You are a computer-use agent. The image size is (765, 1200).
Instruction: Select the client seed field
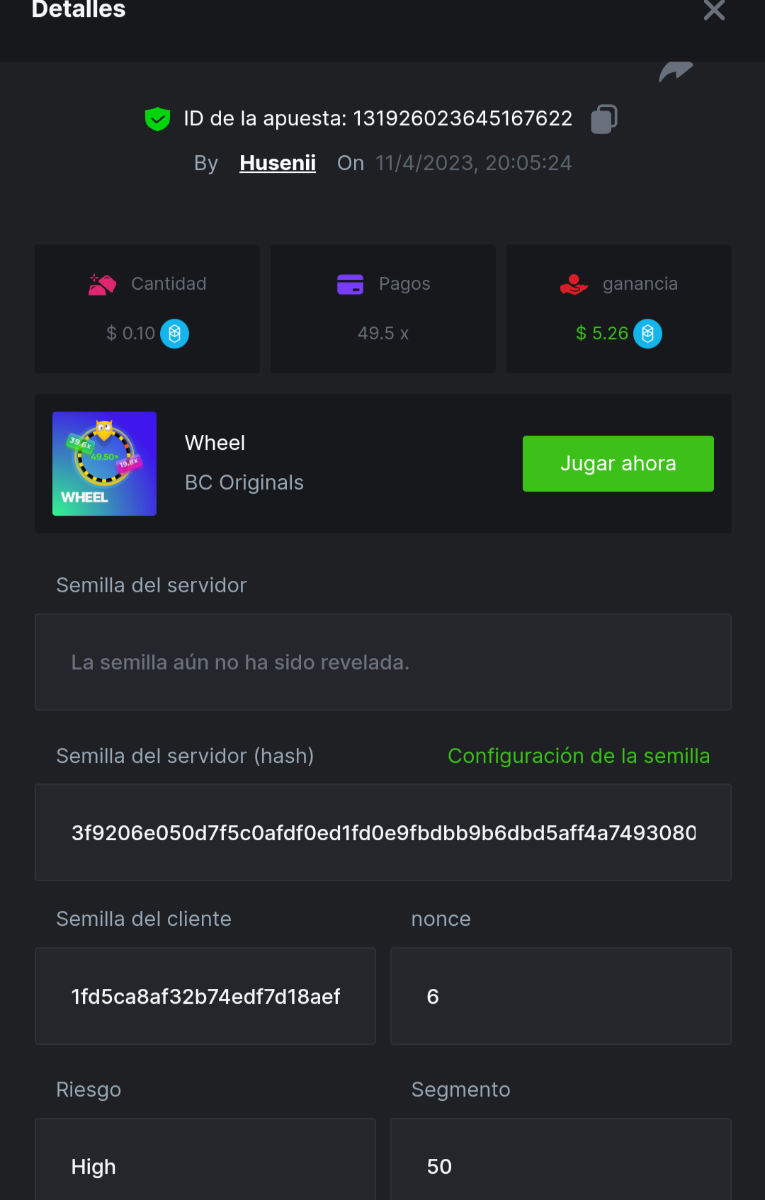(205, 997)
